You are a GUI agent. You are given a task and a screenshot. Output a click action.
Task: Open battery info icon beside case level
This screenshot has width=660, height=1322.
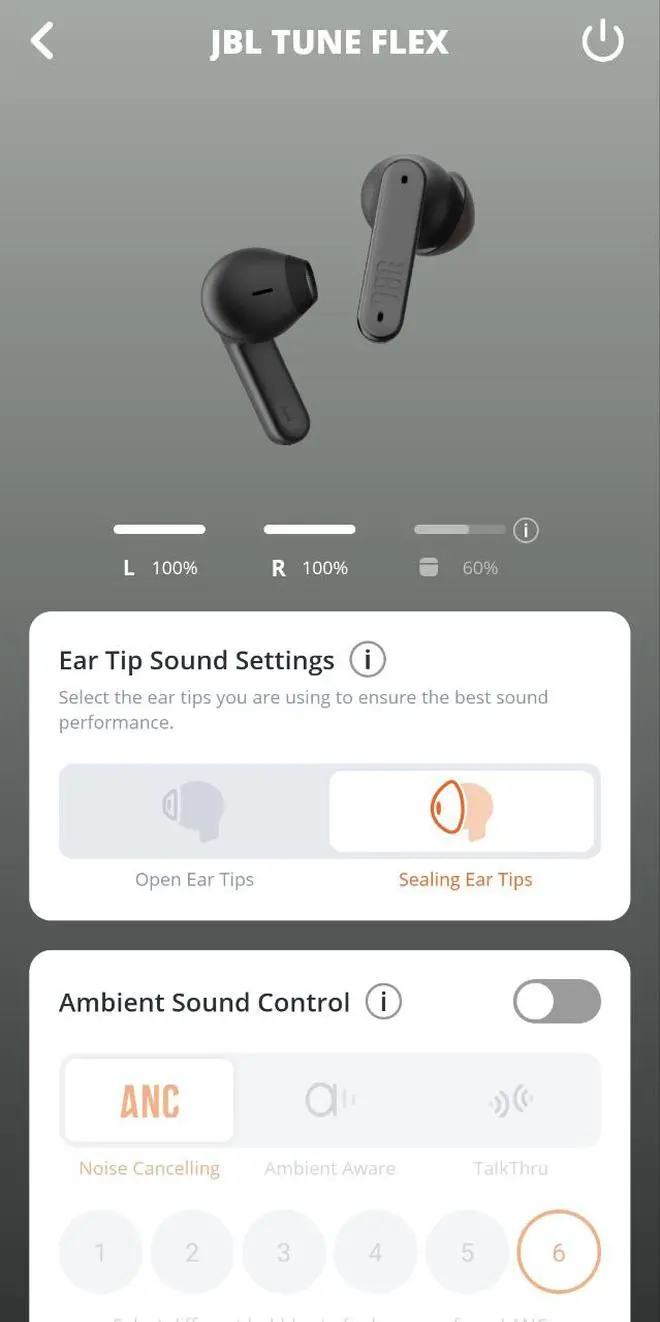526,530
